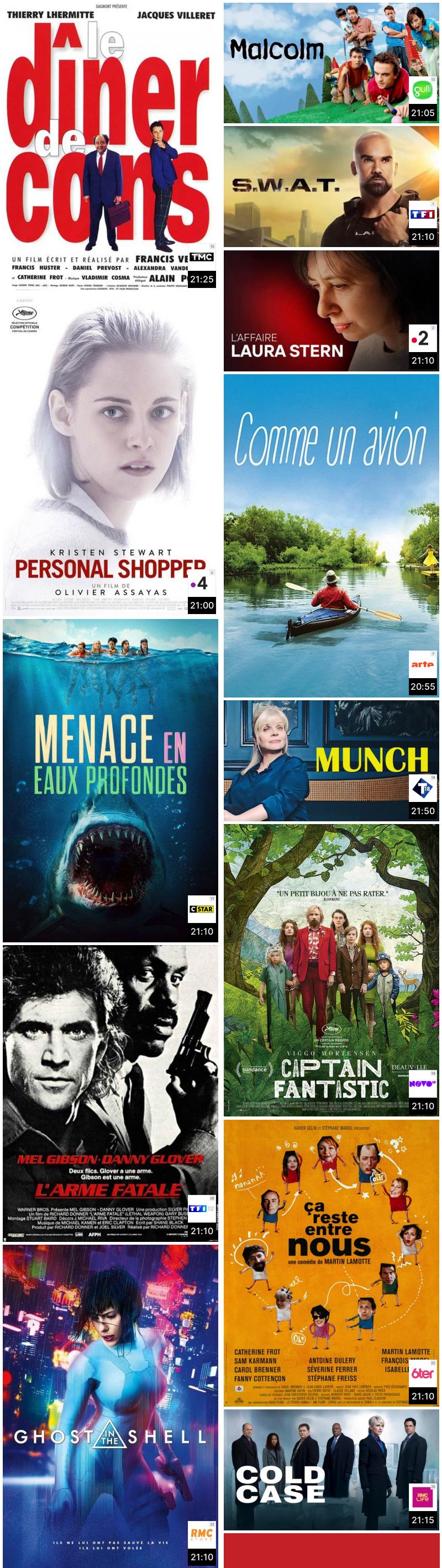Select the L'Arme Fatale tile
Image resolution: width=442 pixels, height=1568 pixels.
[x=110, y=1093]
